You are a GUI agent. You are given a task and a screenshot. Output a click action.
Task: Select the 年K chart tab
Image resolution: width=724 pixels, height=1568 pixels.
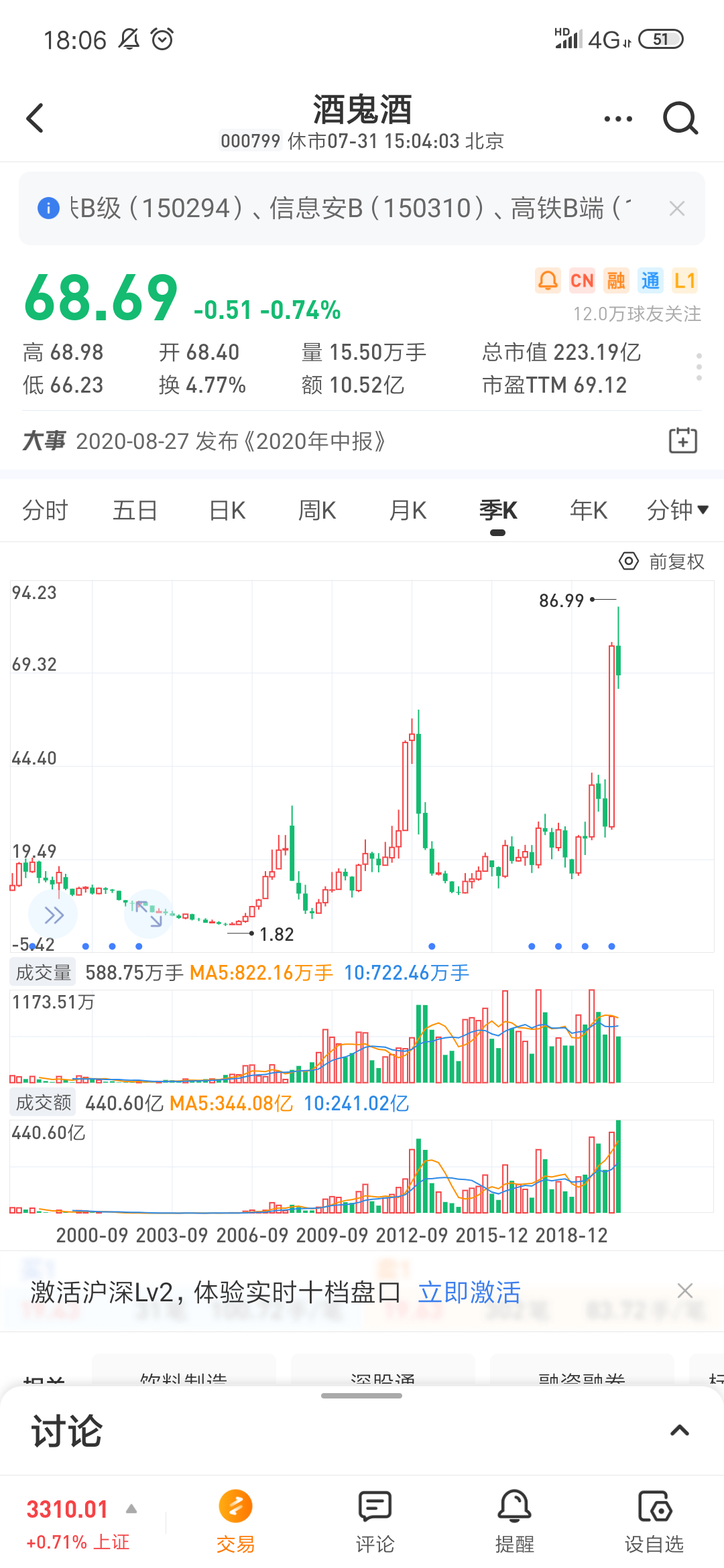point(588,511)
